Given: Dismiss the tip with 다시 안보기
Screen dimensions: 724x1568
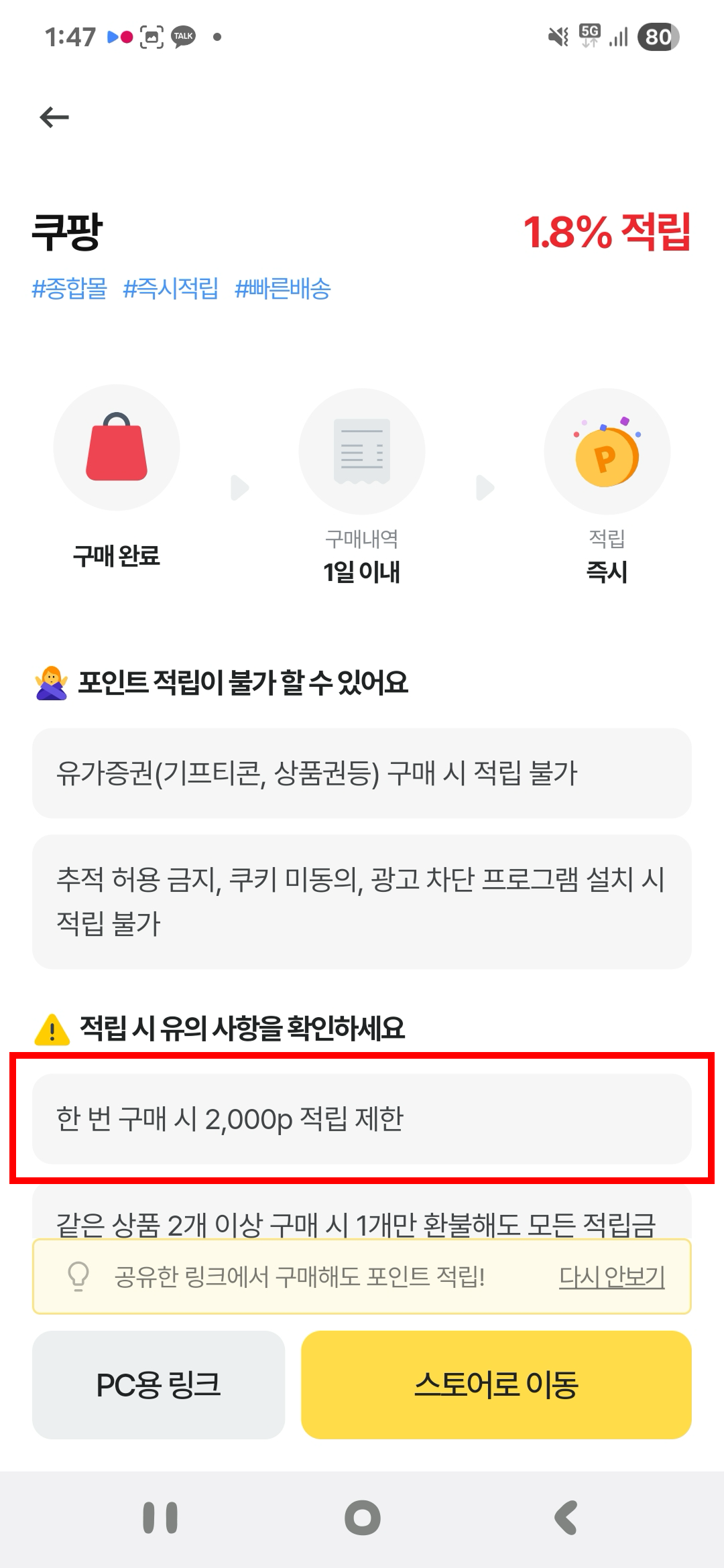Looking at the screenshot, I should click(611, 1277).
